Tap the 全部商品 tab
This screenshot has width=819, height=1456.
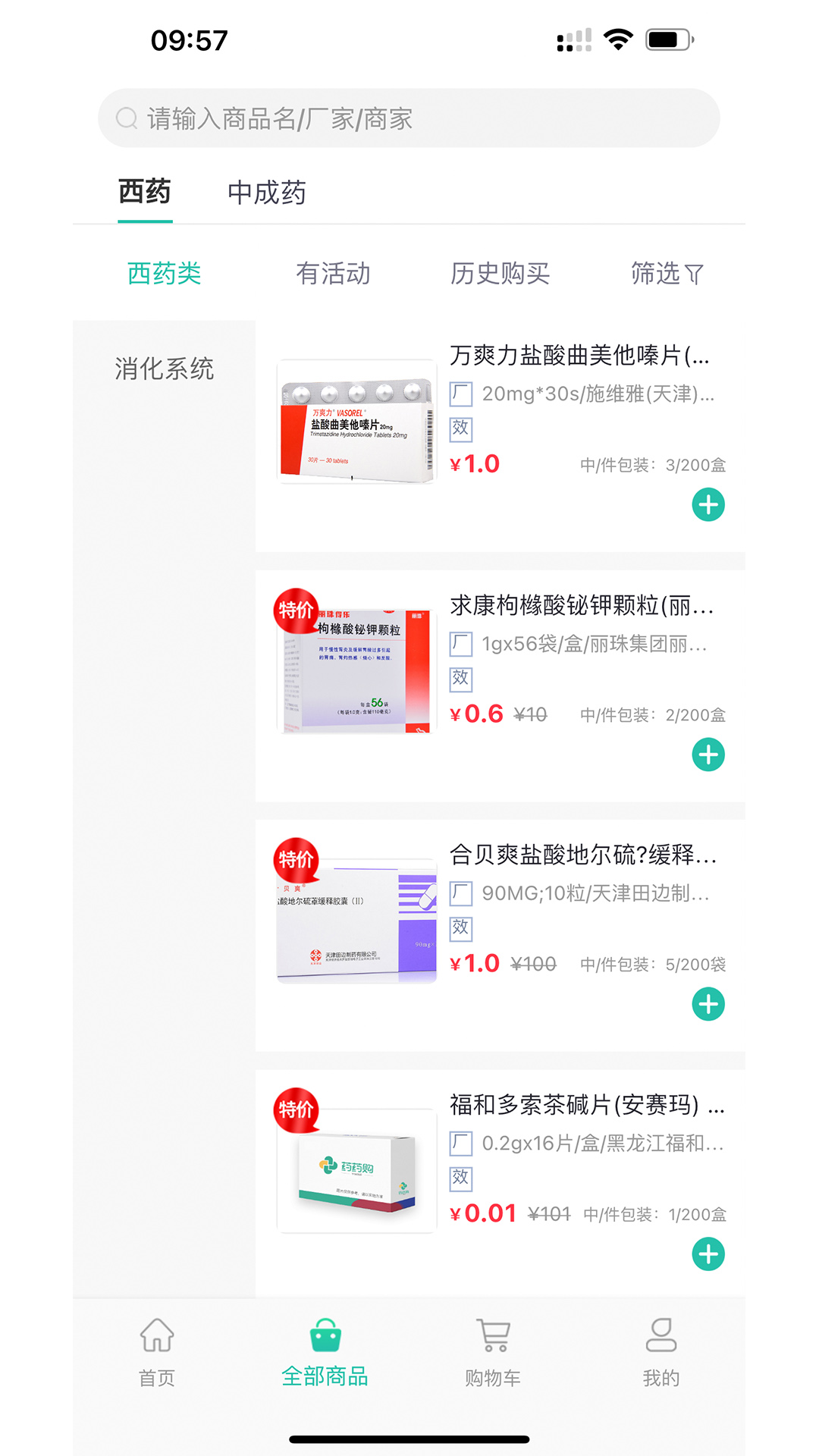pos(325,1352)
